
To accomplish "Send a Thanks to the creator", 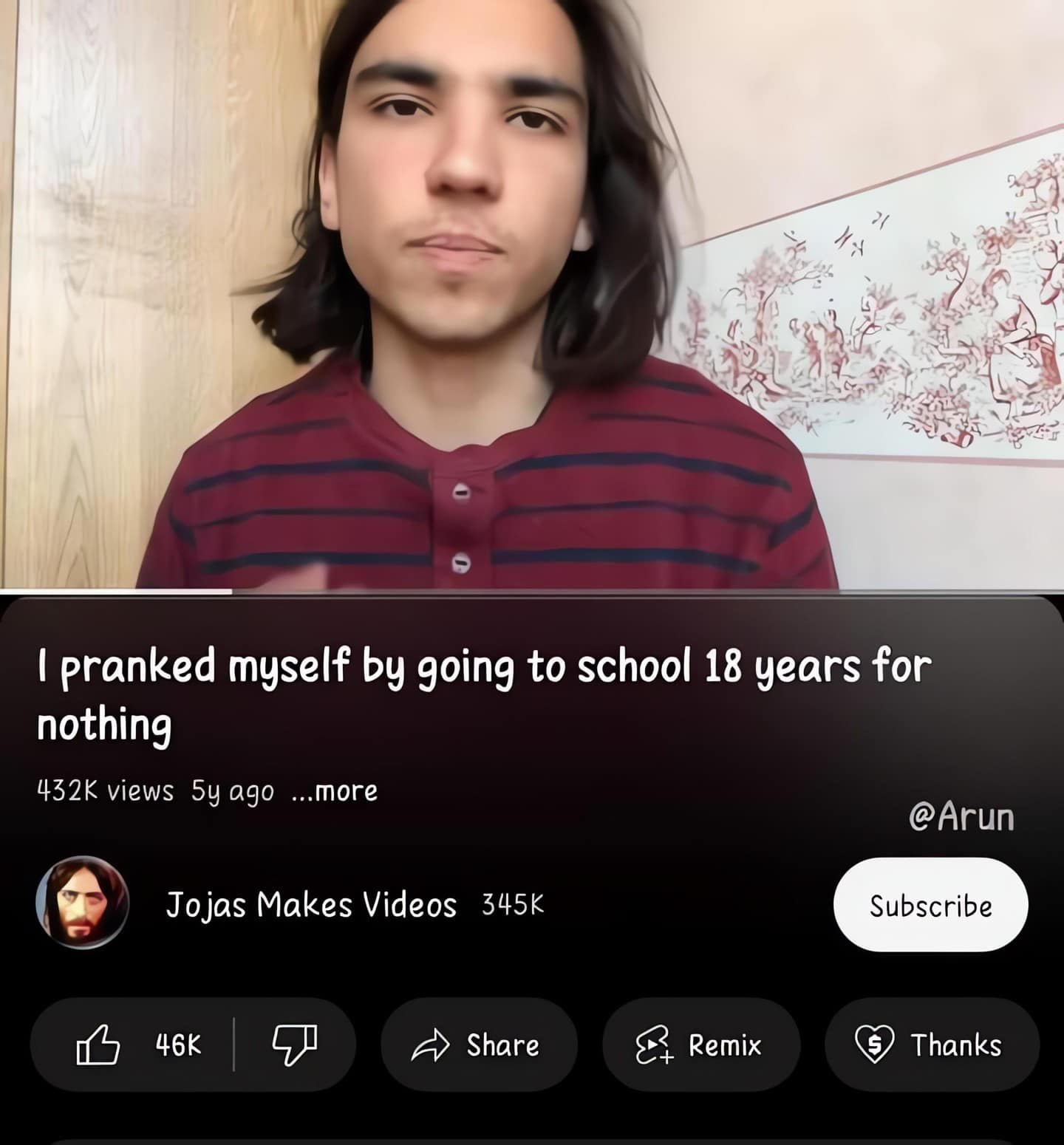I will (931, 1044).
